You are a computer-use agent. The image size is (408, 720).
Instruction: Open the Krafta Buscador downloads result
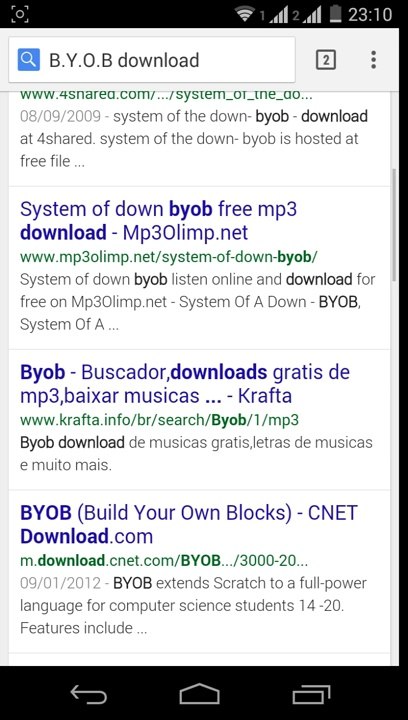[184, 384]
